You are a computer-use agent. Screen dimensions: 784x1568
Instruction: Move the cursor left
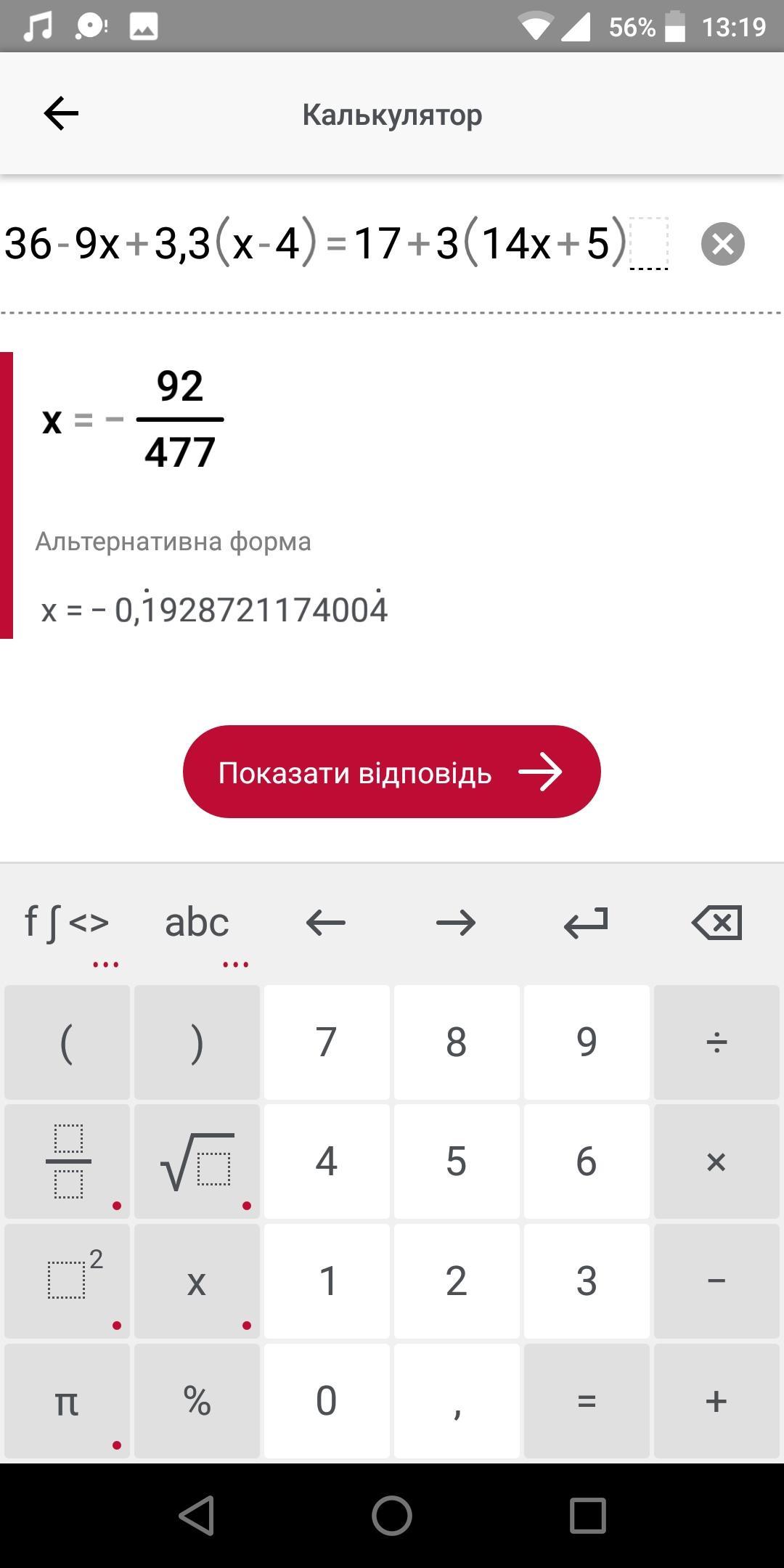coord(326,923)
